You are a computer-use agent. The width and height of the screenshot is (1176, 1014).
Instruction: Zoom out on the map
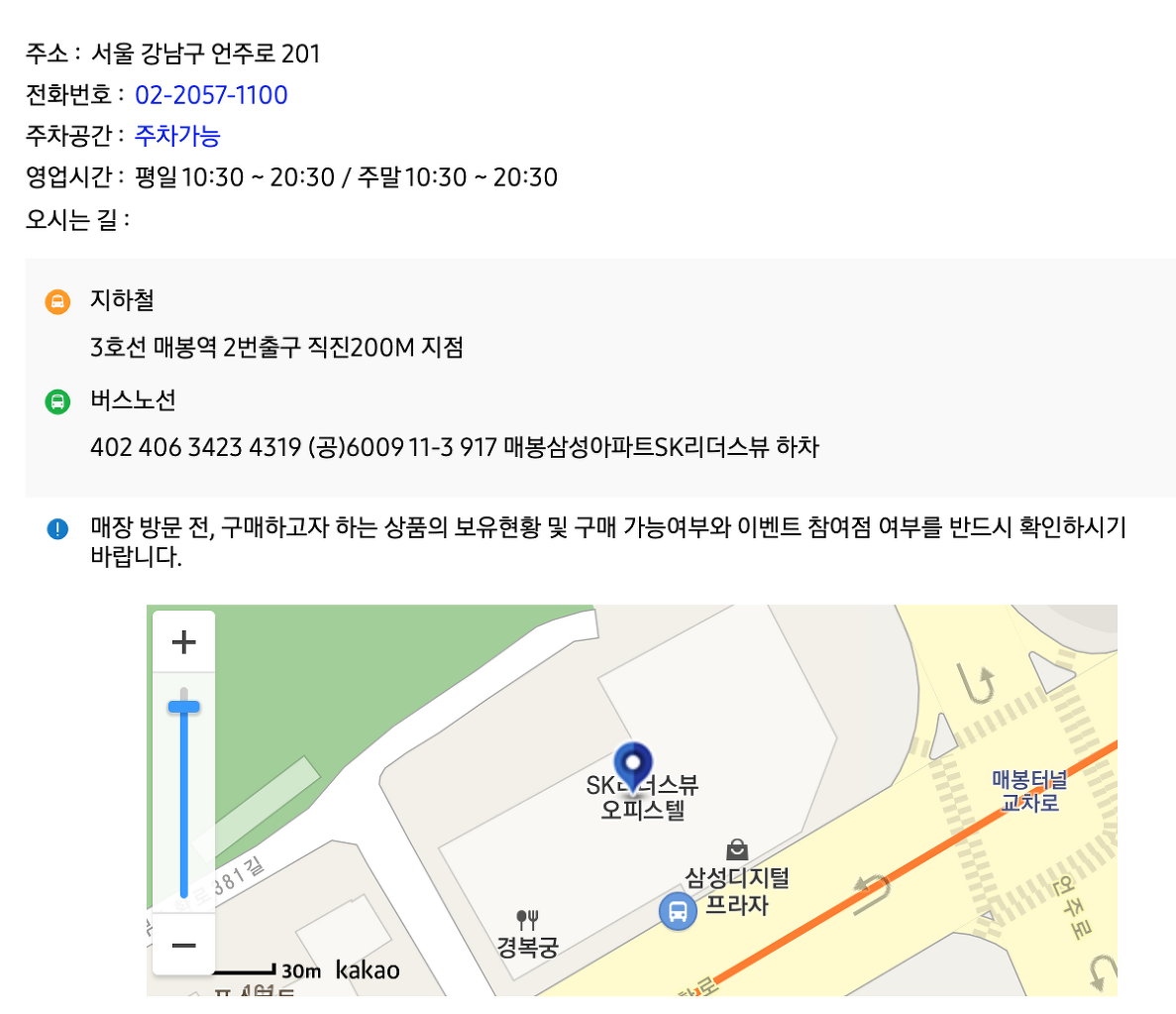pyautogui.click(x=184, y=946)
